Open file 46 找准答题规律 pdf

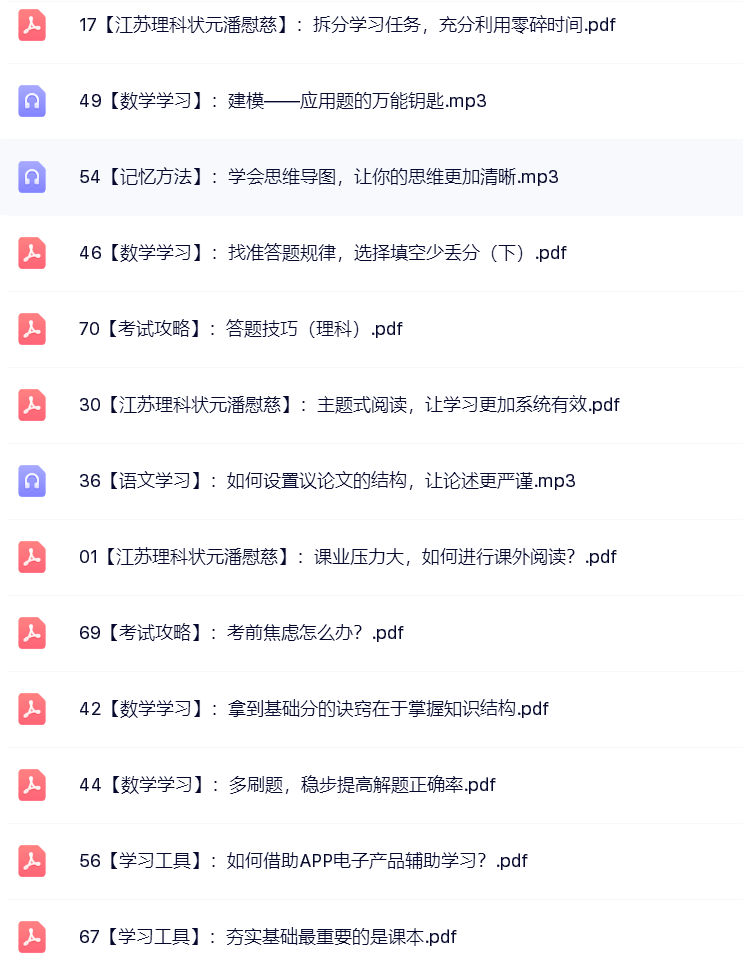tap(322, 253)
